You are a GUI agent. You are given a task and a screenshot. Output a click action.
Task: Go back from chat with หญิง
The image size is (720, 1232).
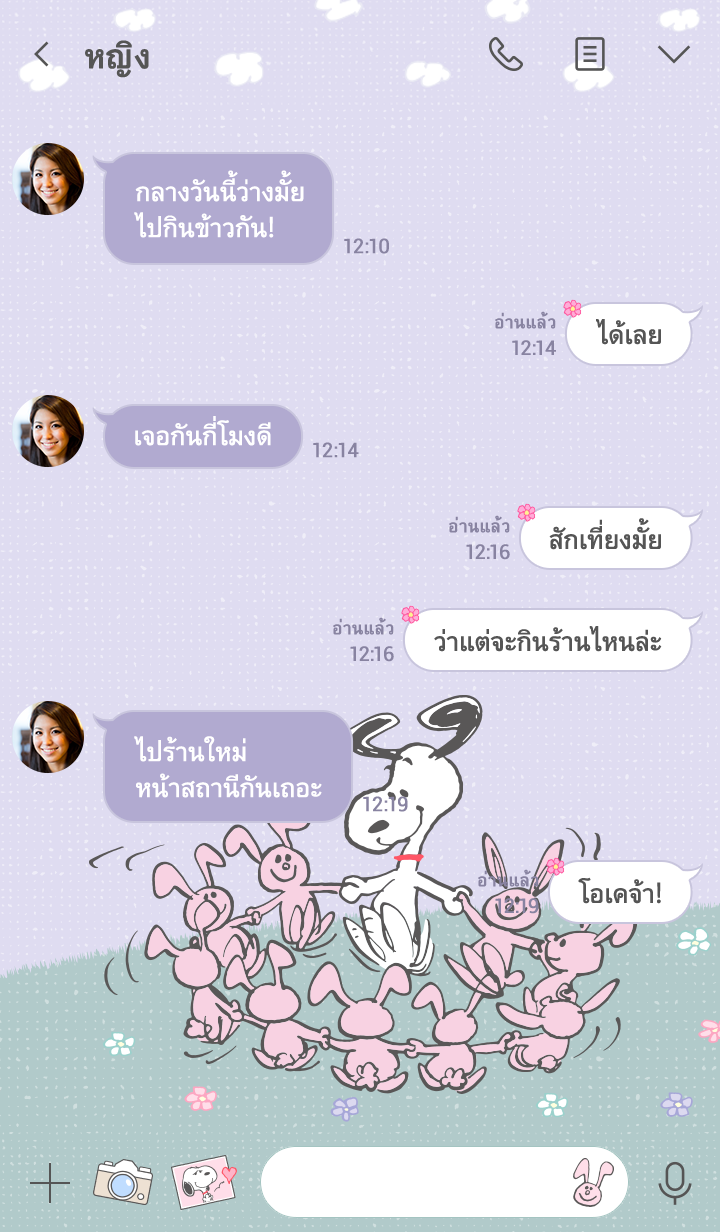[41, 55]
